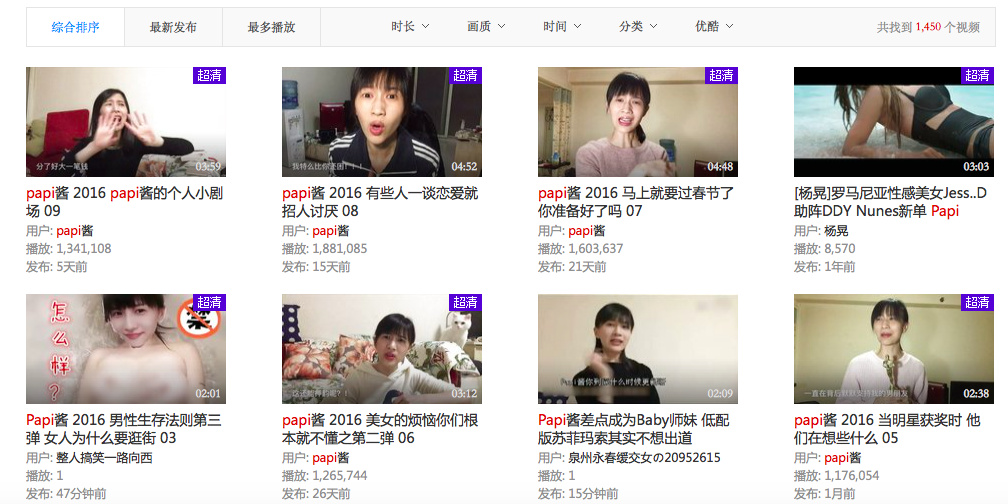Switch to the 最新发布 sort tab
The image size is (1008, 504).
(173, 27)
